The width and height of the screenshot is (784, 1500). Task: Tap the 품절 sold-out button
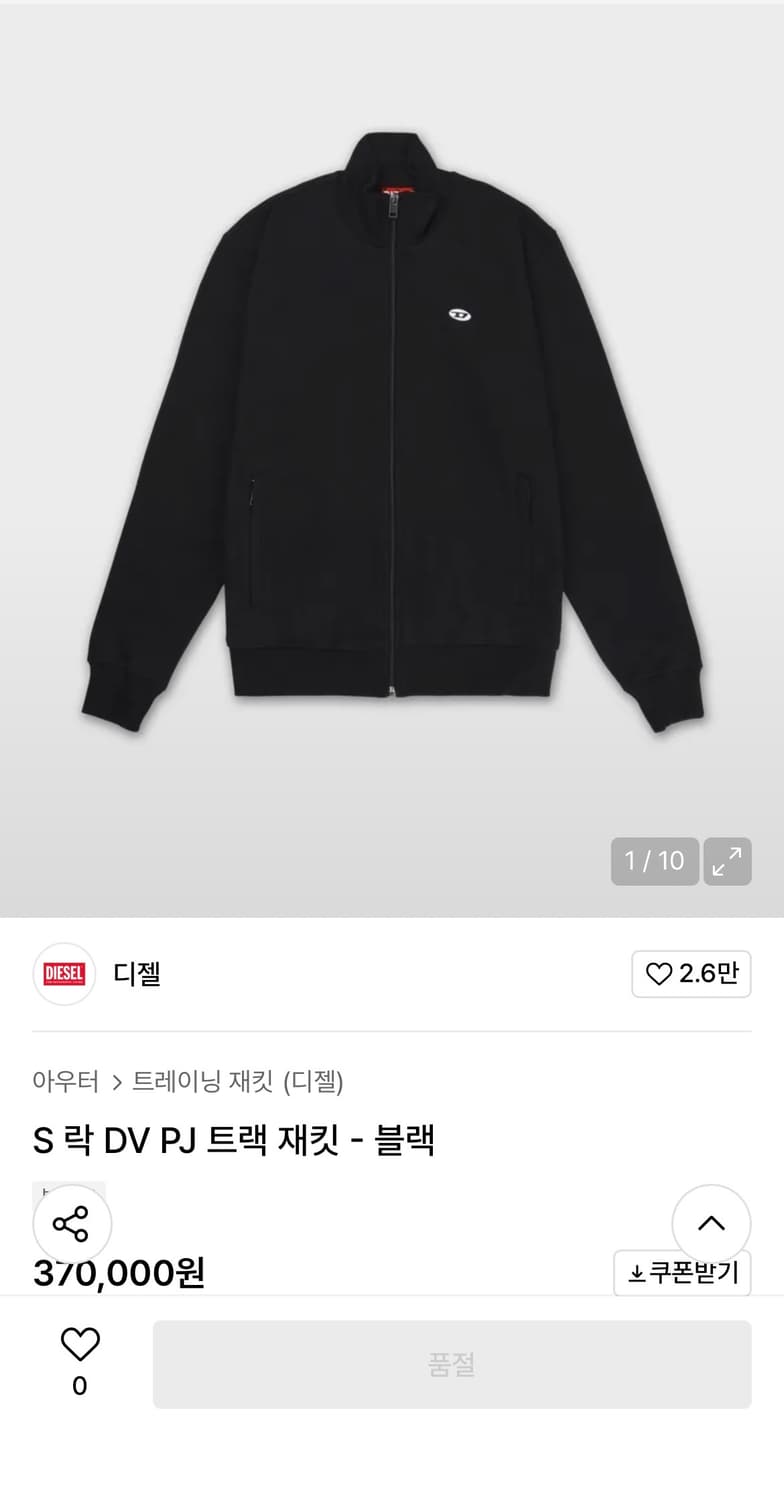pyautogui.click(x=453, y=1363)
